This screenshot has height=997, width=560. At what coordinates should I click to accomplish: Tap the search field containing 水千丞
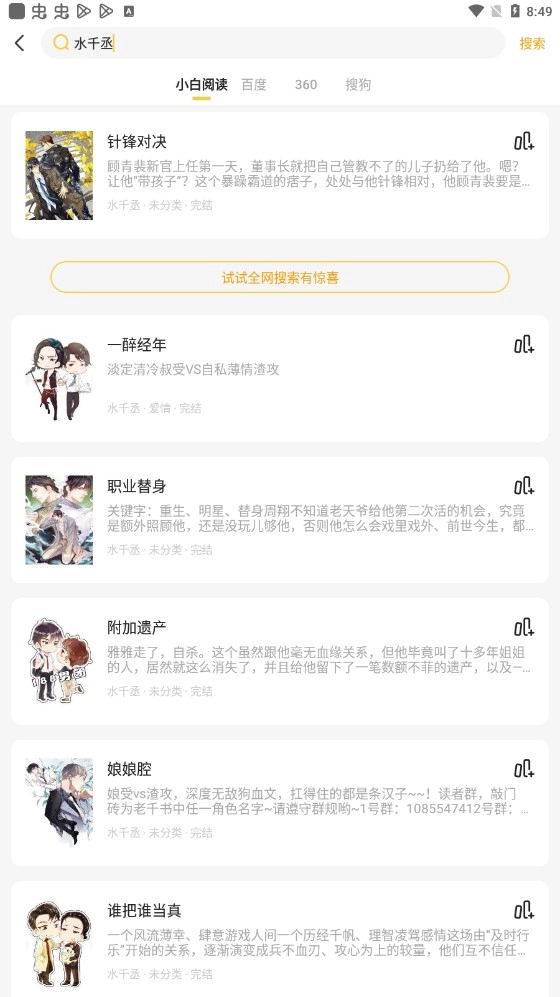tap(273, 43)
